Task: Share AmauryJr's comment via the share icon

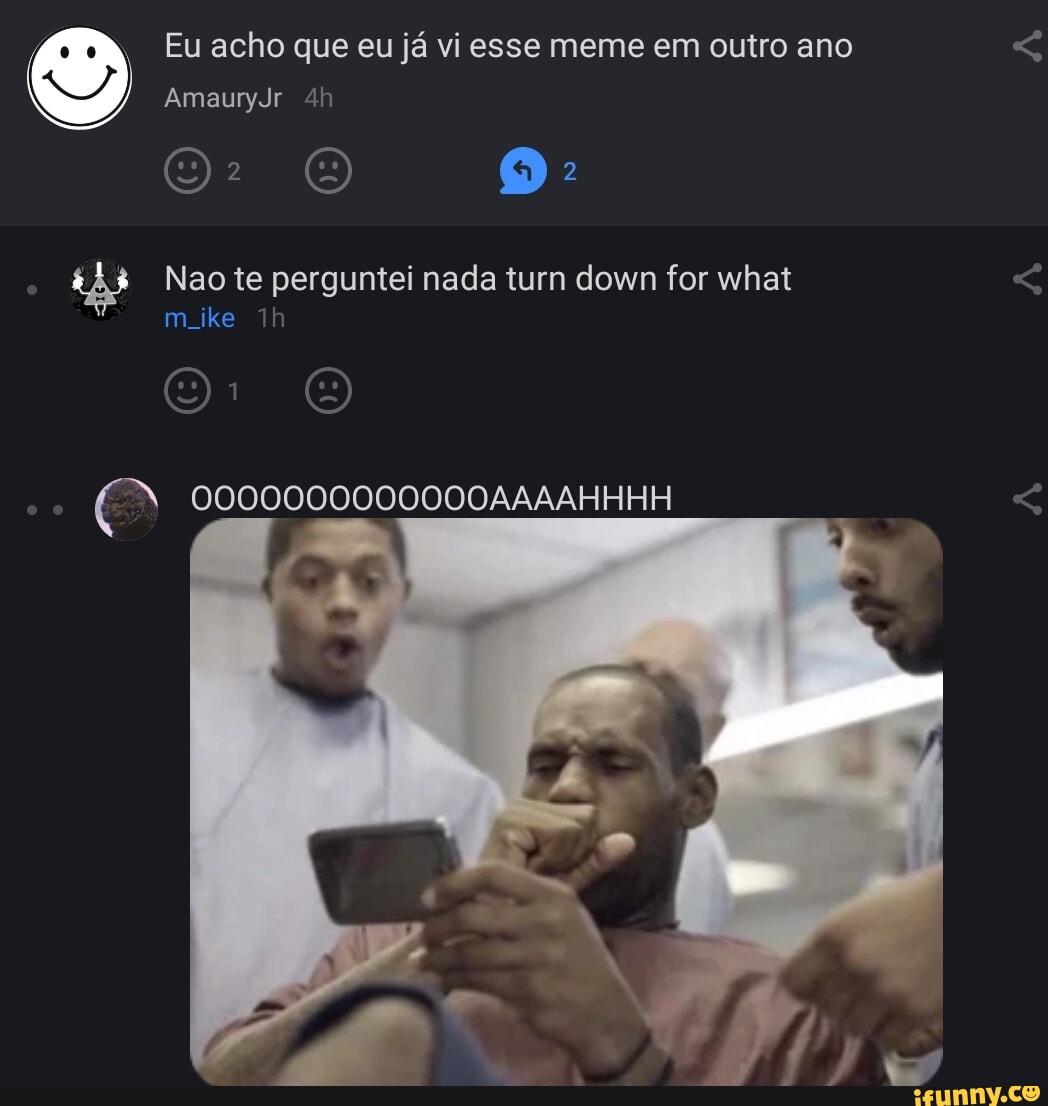Action: point(1029,45)
